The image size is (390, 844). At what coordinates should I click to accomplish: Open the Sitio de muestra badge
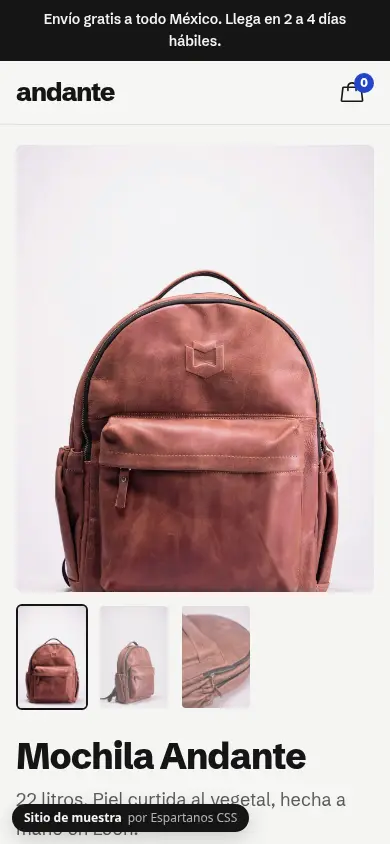pyautogui.click(x=130, y=818)
